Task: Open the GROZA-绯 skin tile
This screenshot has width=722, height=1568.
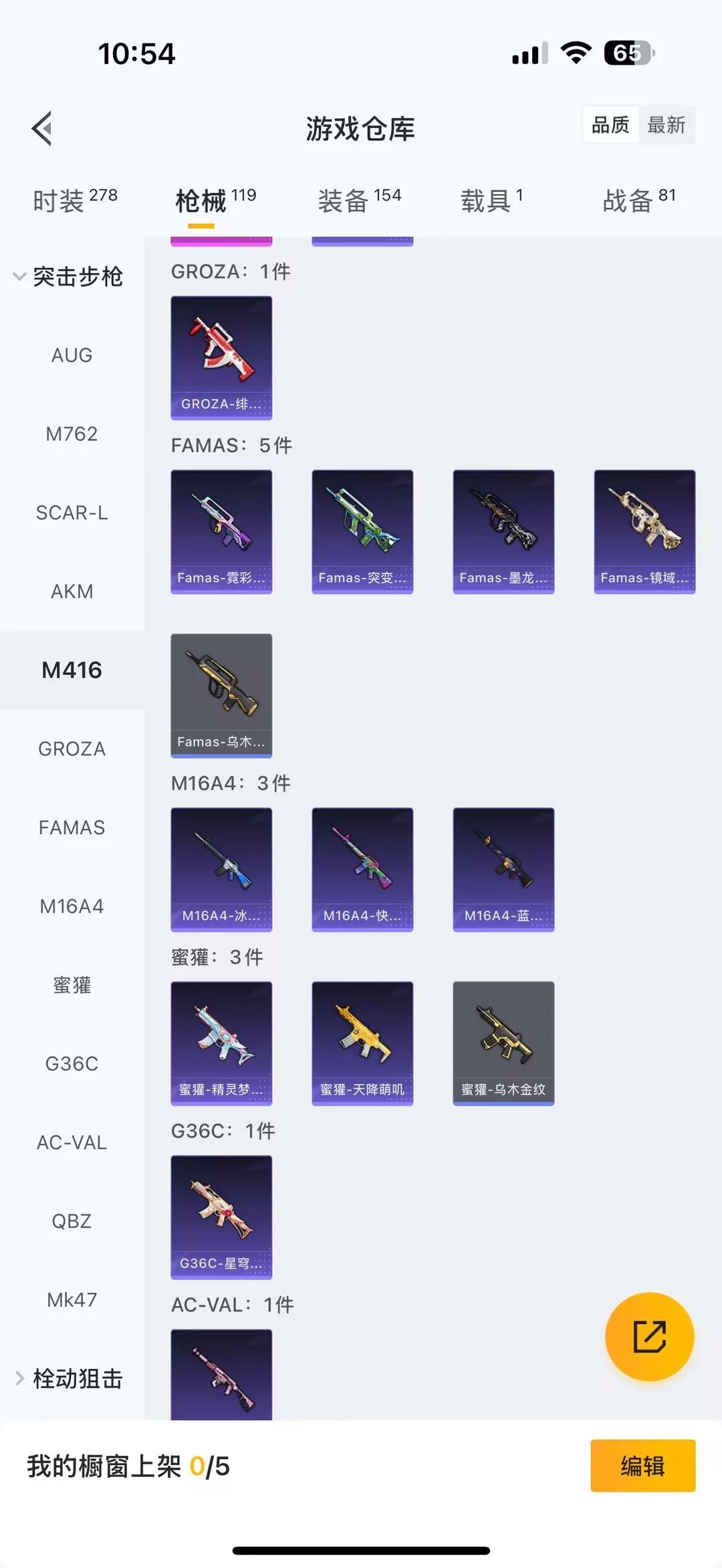Action: (x=221, y=358)
